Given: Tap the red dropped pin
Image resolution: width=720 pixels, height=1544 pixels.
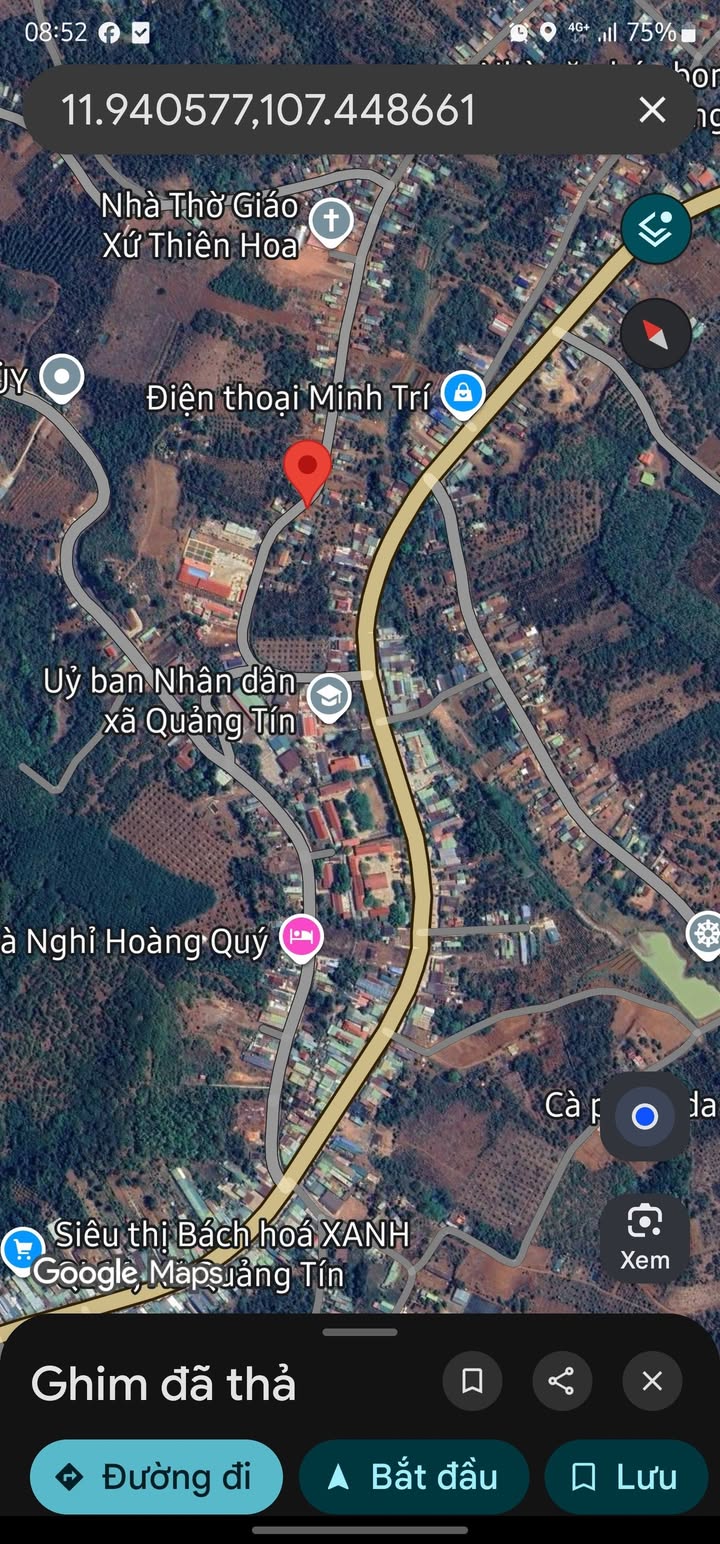Looking at the screenshot, I should coord(308,469).
